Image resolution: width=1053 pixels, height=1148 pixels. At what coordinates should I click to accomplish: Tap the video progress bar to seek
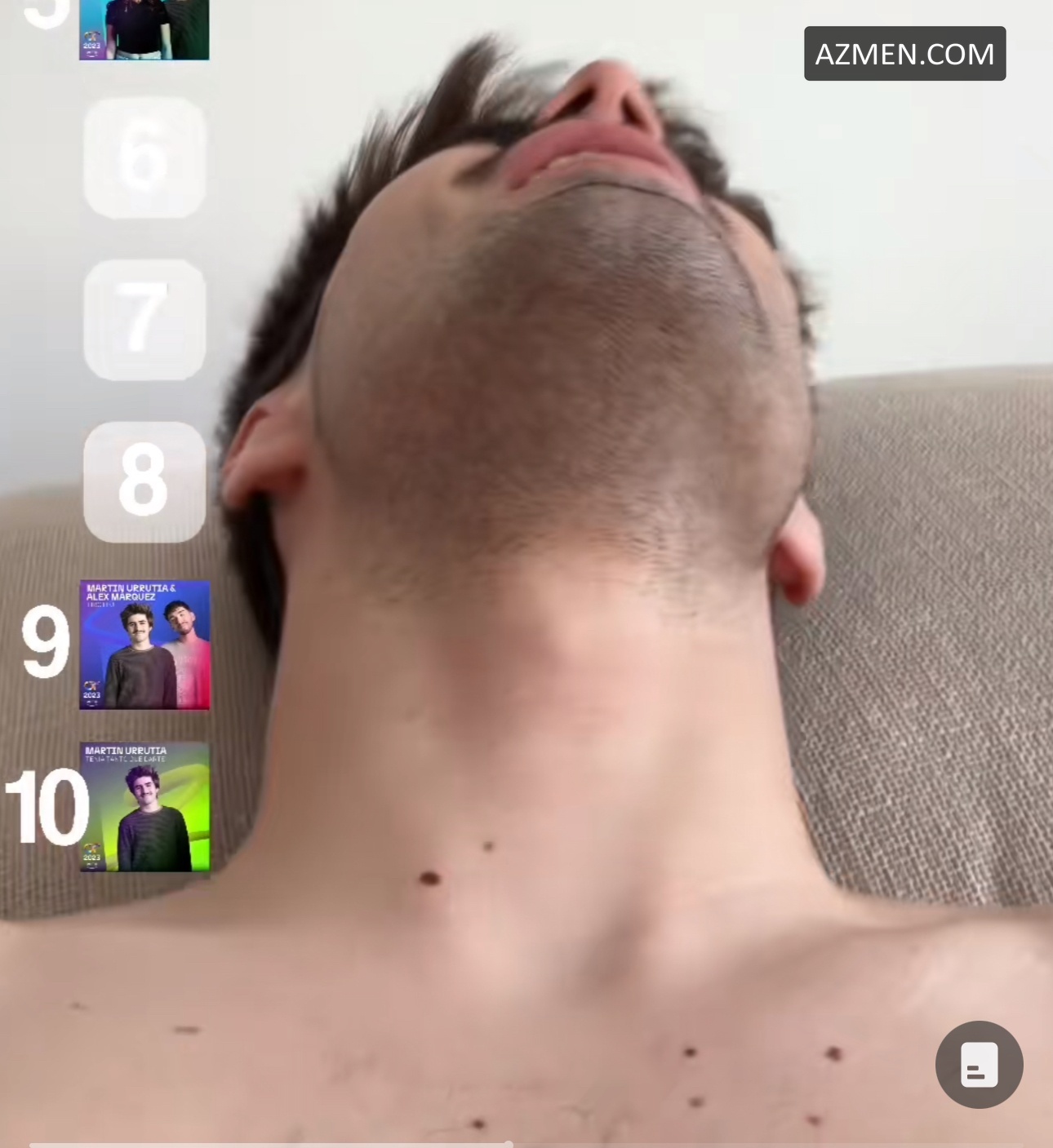[522, 1144]
